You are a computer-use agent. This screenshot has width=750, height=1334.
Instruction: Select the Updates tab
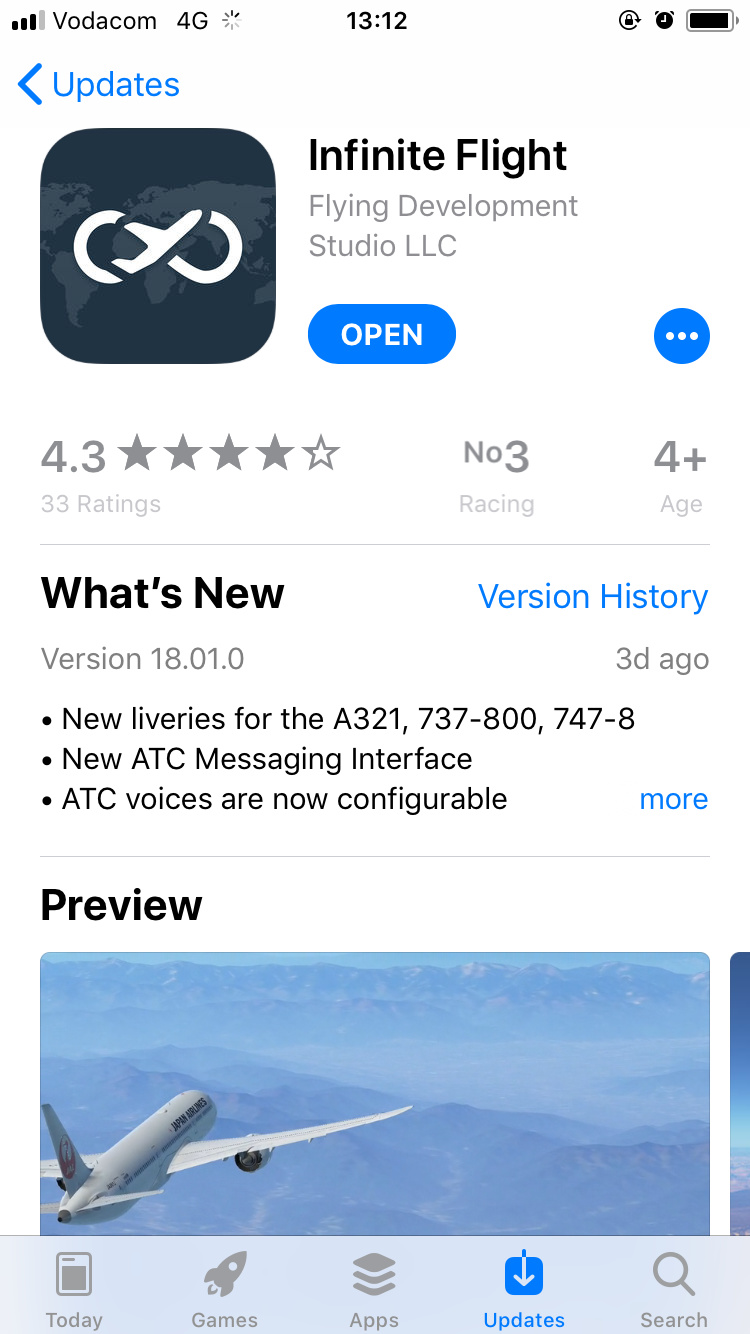point(524,1288)
